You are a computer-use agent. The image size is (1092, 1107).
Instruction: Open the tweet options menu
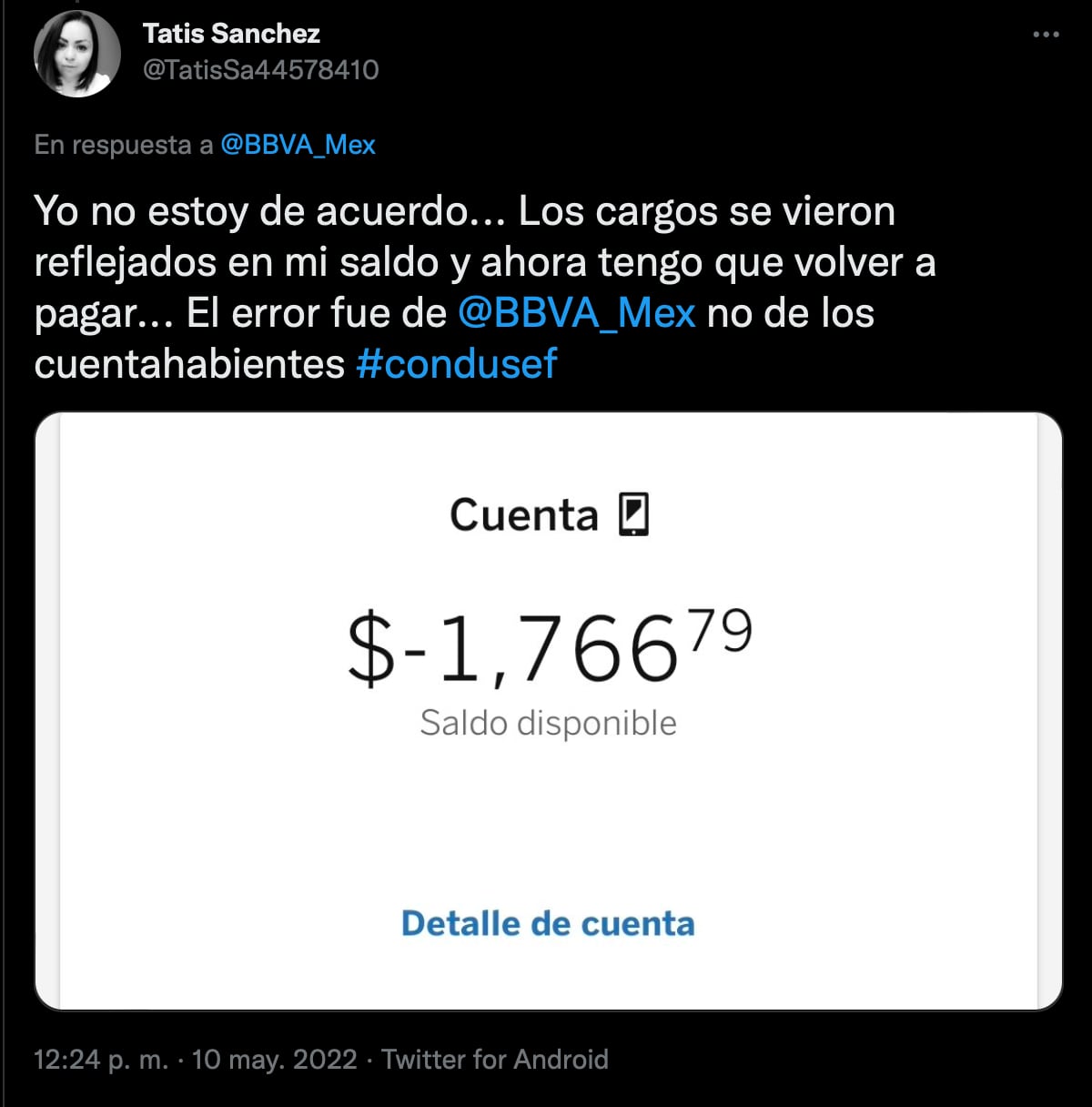click(x=1045, y=35)
